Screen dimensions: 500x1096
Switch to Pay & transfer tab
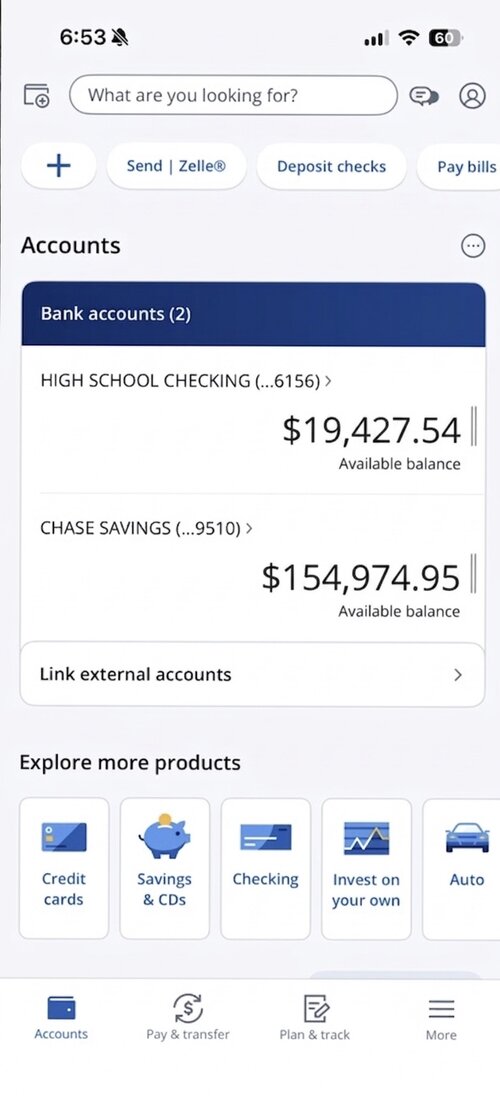(x=187, y=1017)
